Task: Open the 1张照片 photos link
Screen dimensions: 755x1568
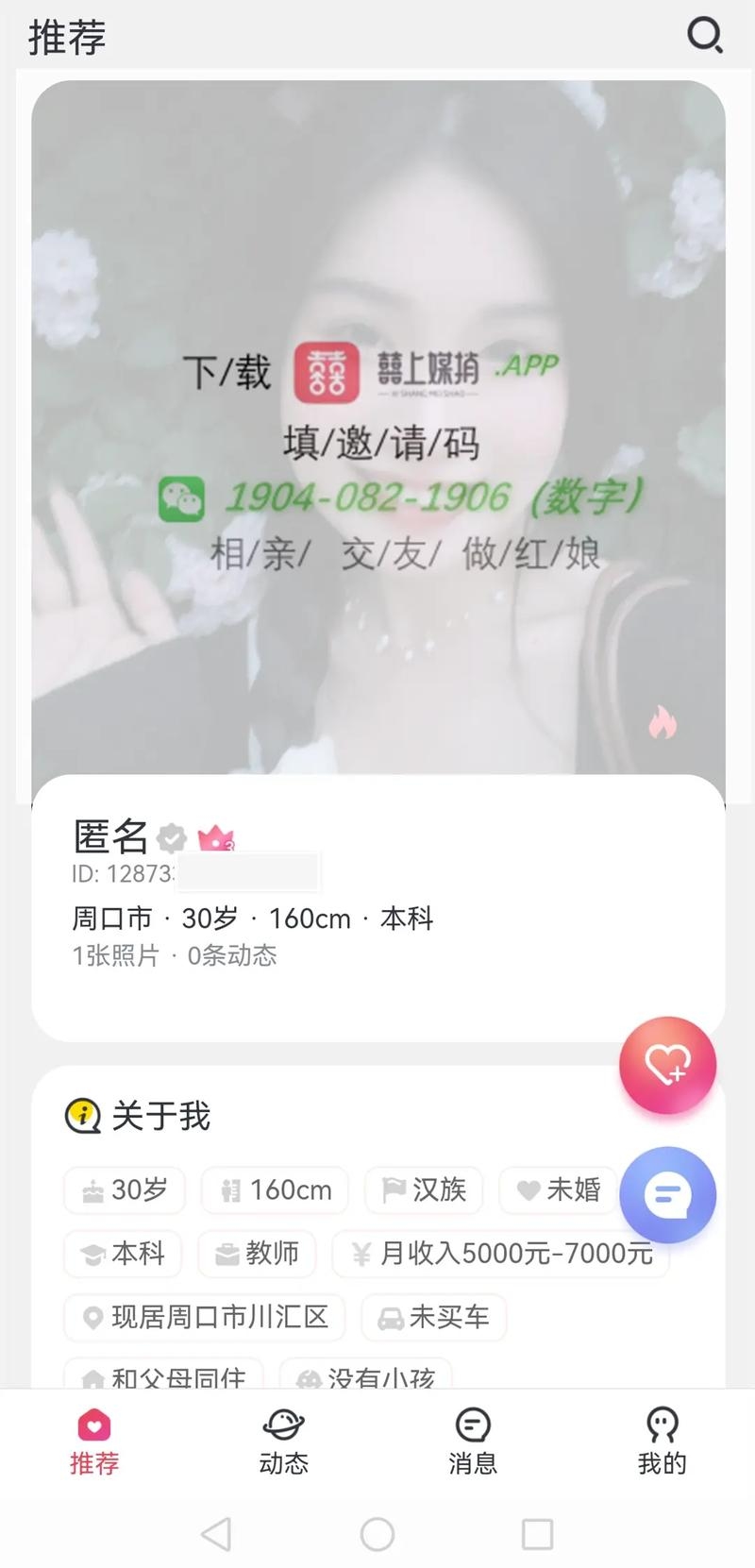Action: click(116, 956)
